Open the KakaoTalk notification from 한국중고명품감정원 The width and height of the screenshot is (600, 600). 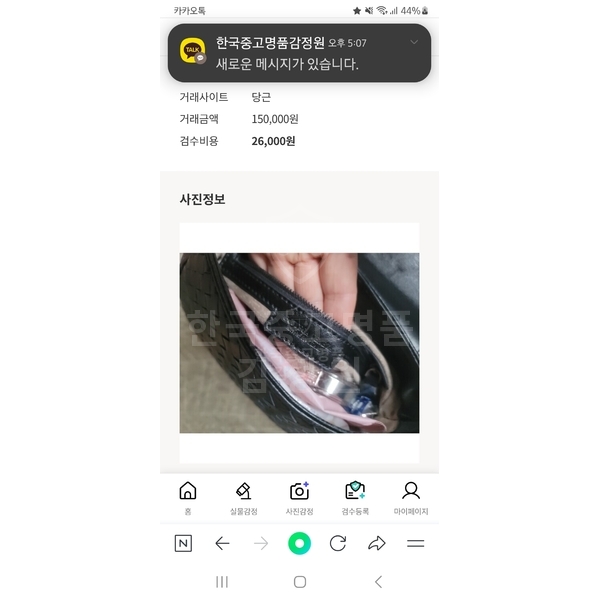[x=290, y=54]
